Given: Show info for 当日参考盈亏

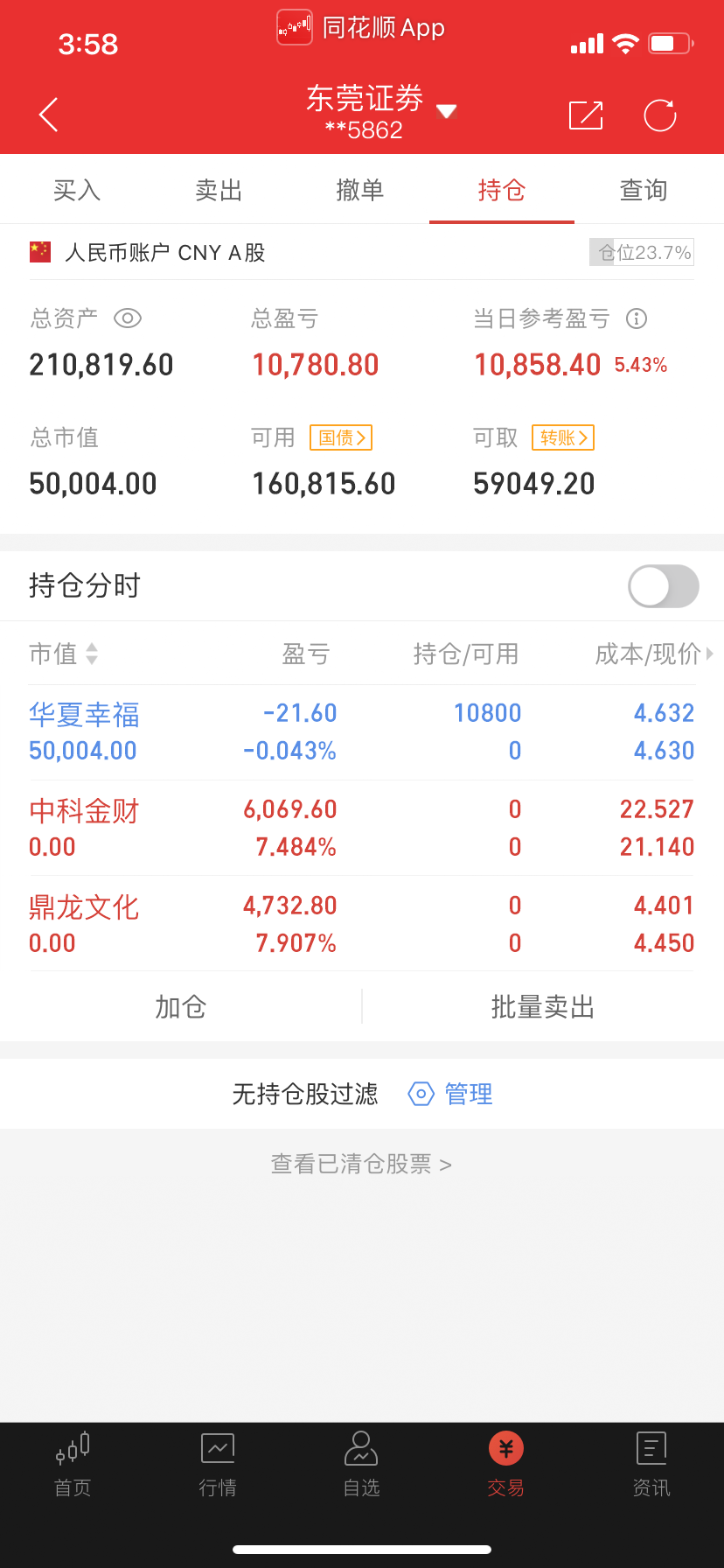Looking at the screenshot, I should [x=637, y=318].
